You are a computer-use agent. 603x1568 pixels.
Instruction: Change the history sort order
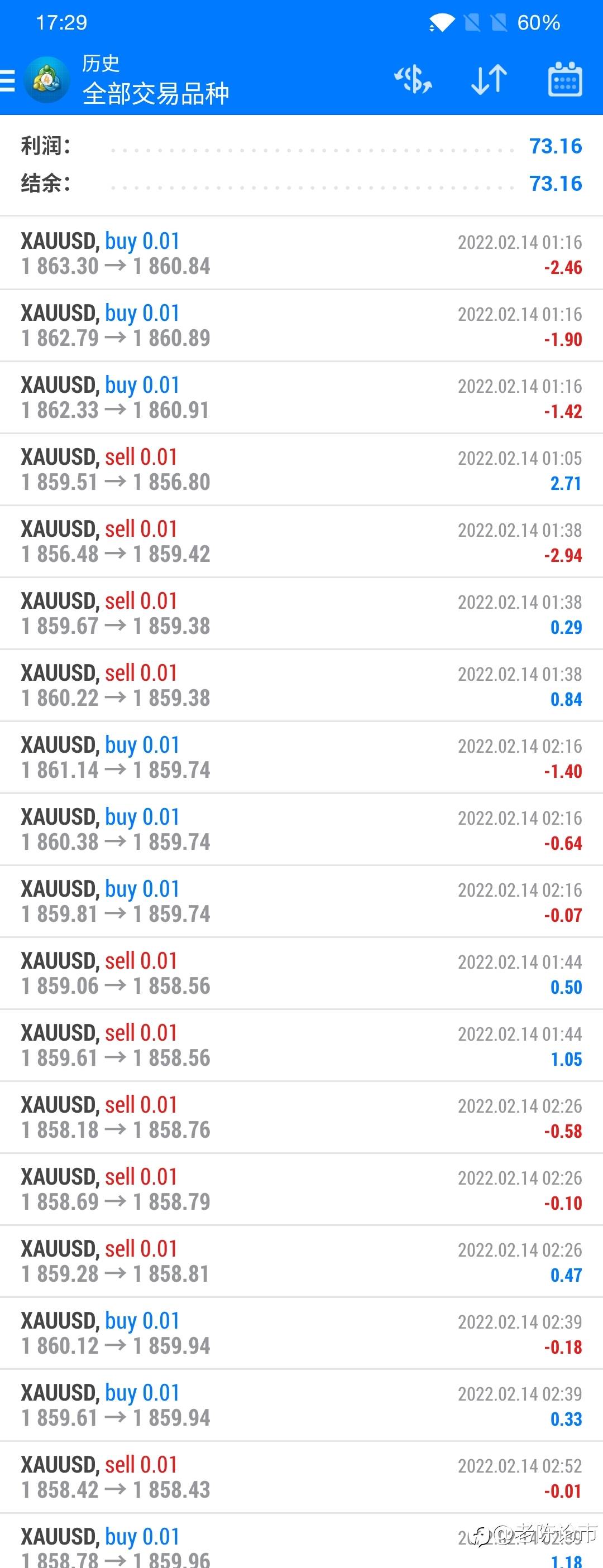(489, 80)
